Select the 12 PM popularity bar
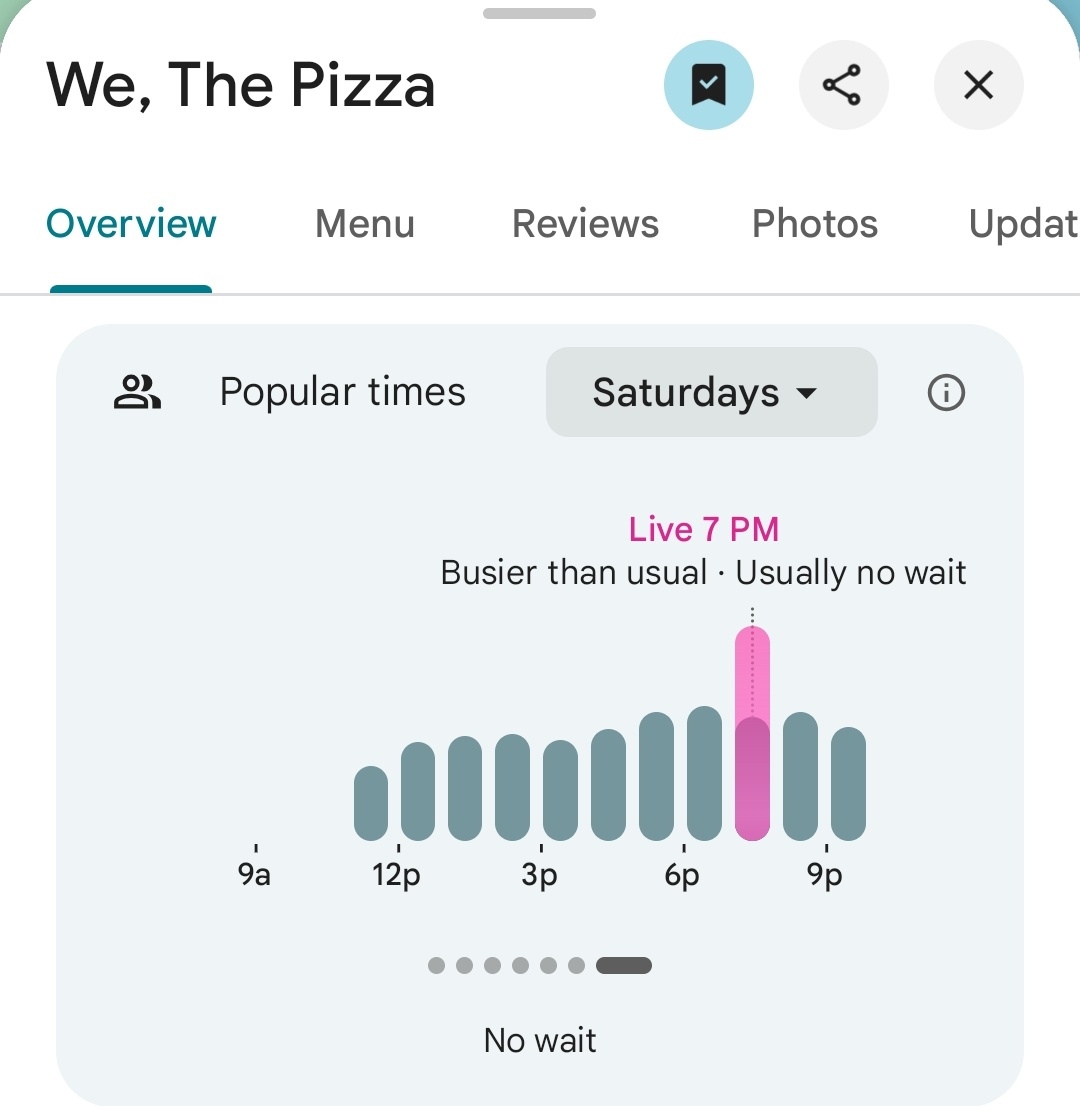The image size is (1080, 1106). 418,791
